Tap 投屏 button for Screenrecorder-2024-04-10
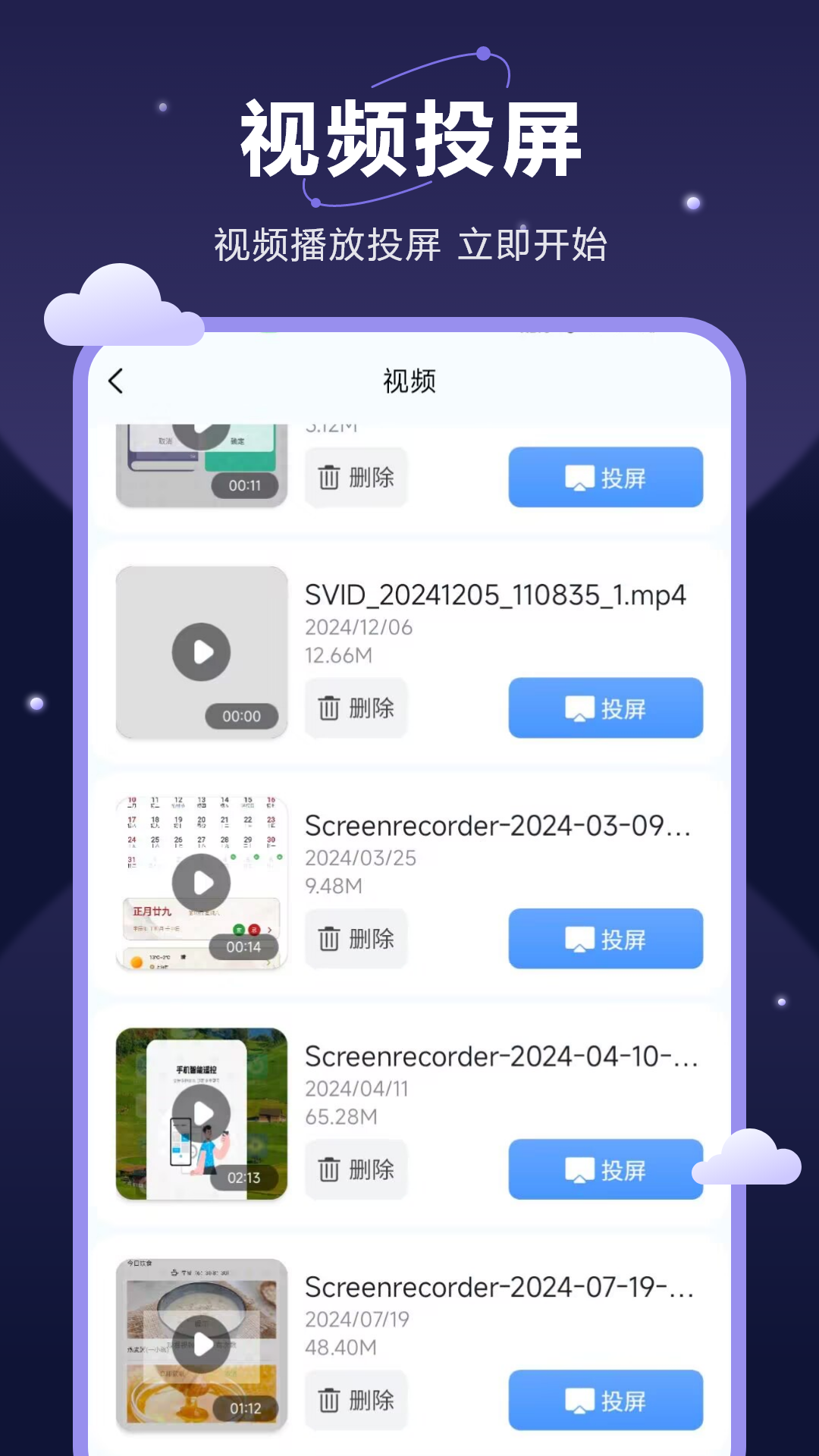819x1456 pixels. [605, 1170]
